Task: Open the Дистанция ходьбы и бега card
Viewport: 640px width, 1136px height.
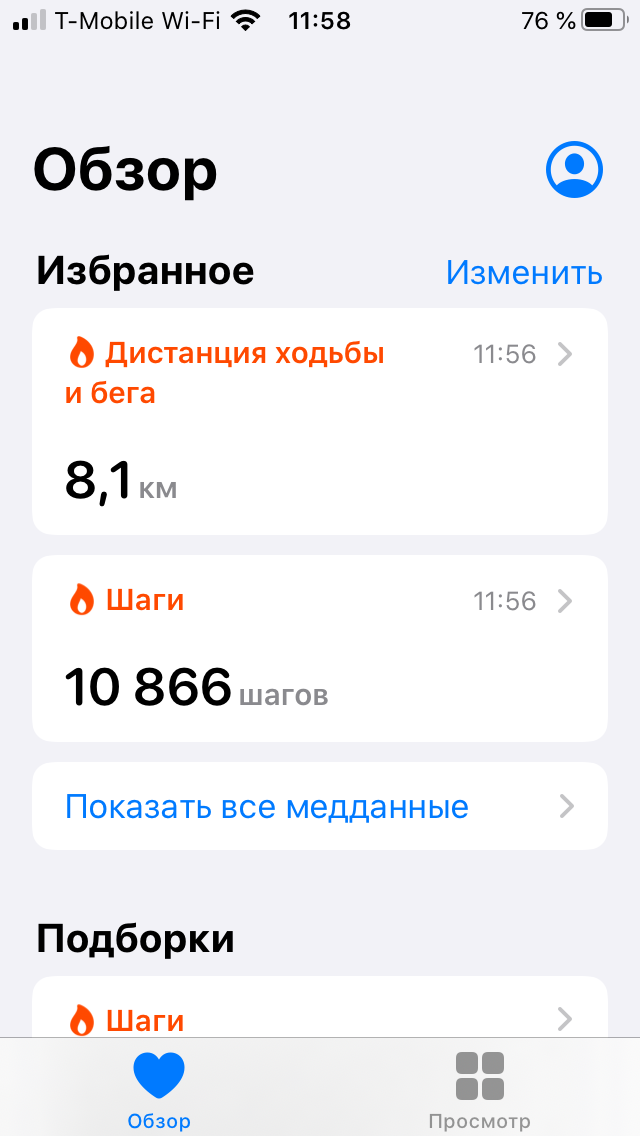Action: 320,422
